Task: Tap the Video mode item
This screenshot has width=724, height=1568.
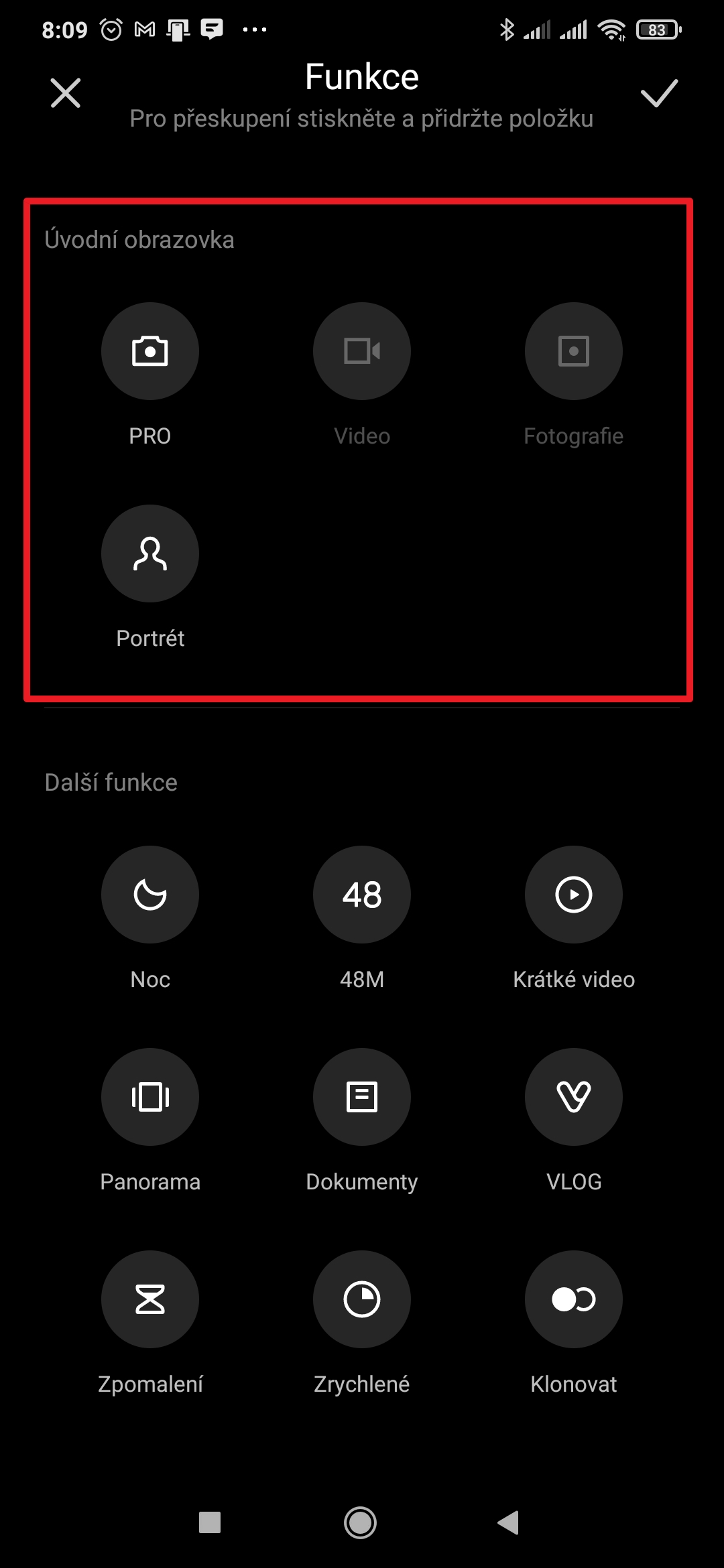Action: 362,351
